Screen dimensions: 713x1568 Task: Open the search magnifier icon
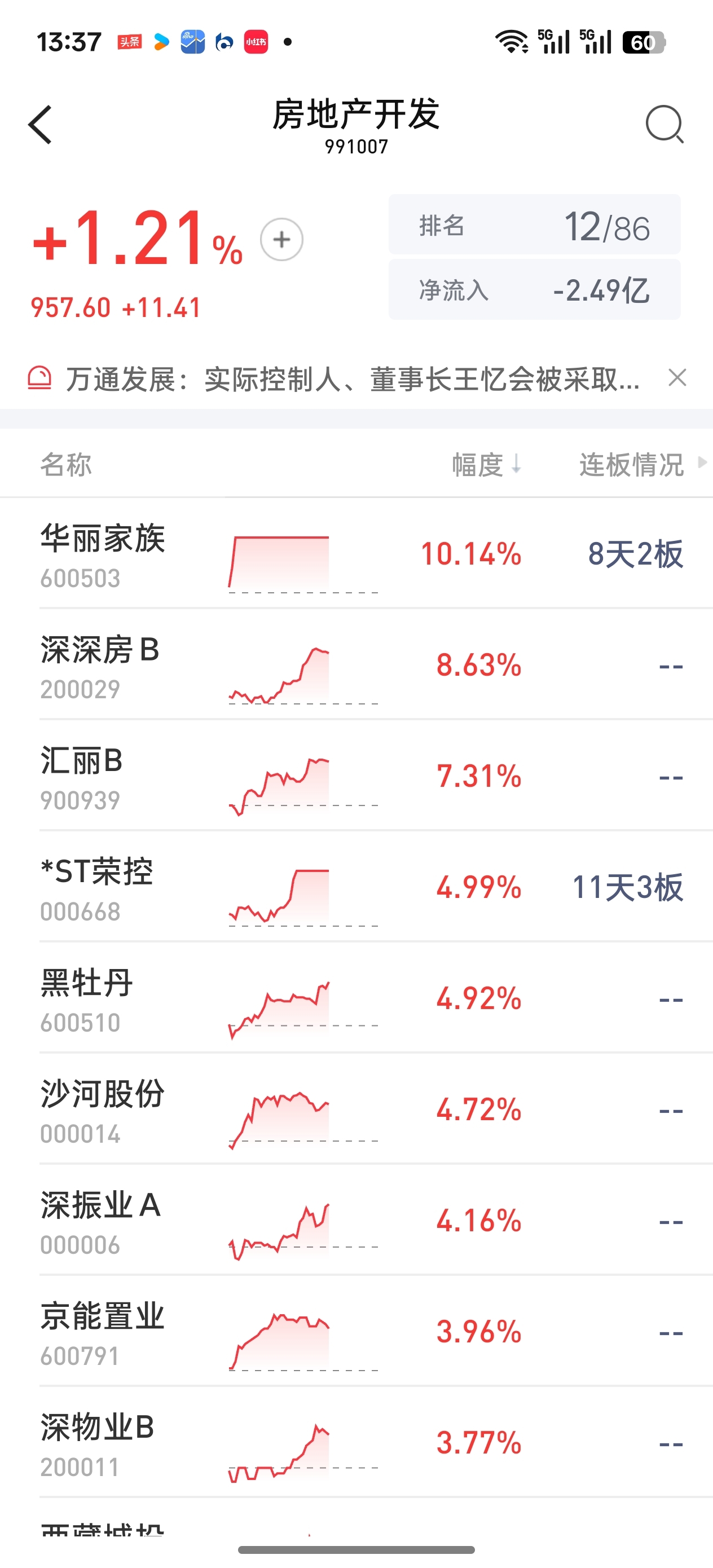(664, 124)
